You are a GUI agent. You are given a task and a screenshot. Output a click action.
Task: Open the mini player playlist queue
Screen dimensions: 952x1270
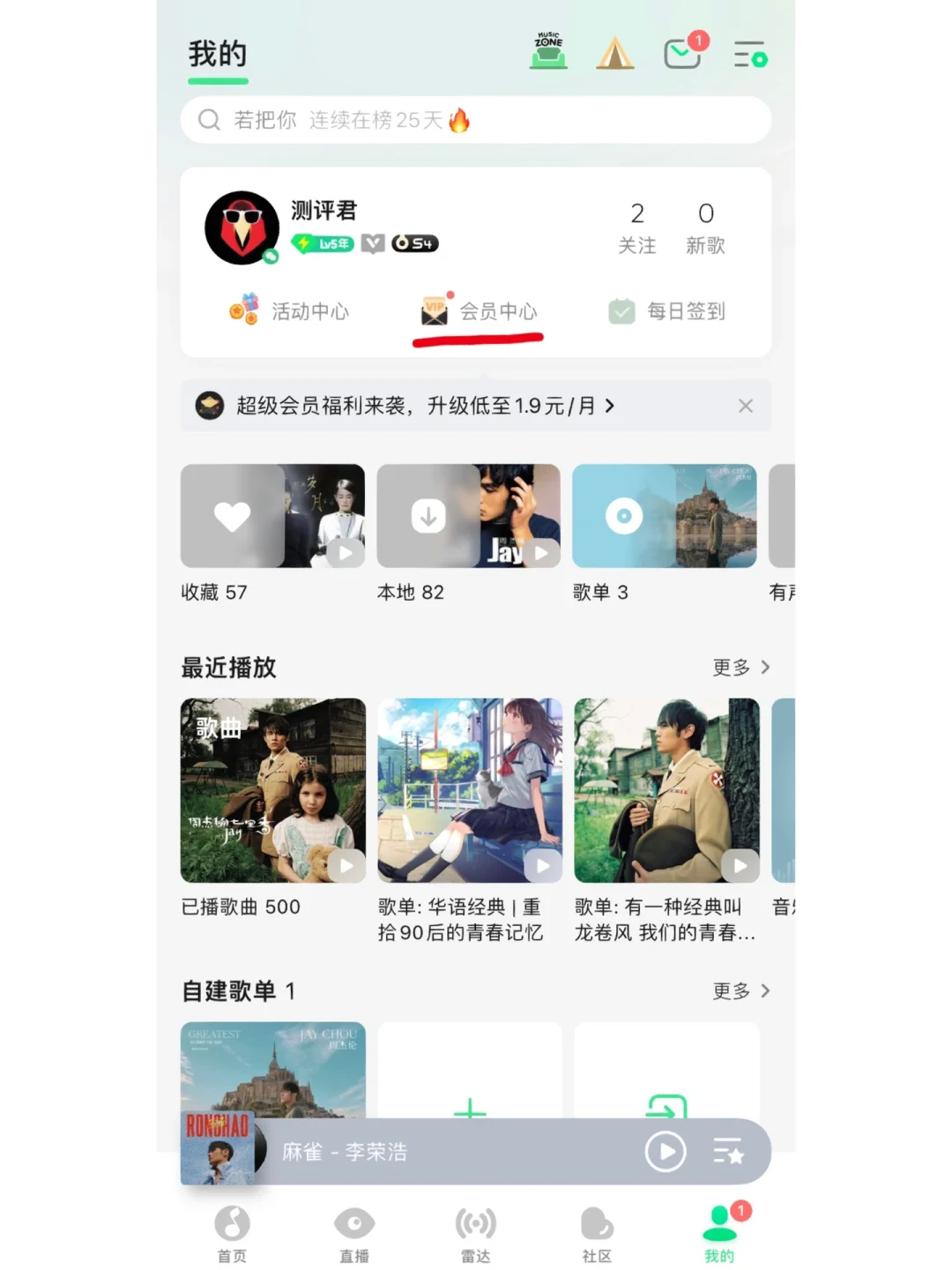729,1152
